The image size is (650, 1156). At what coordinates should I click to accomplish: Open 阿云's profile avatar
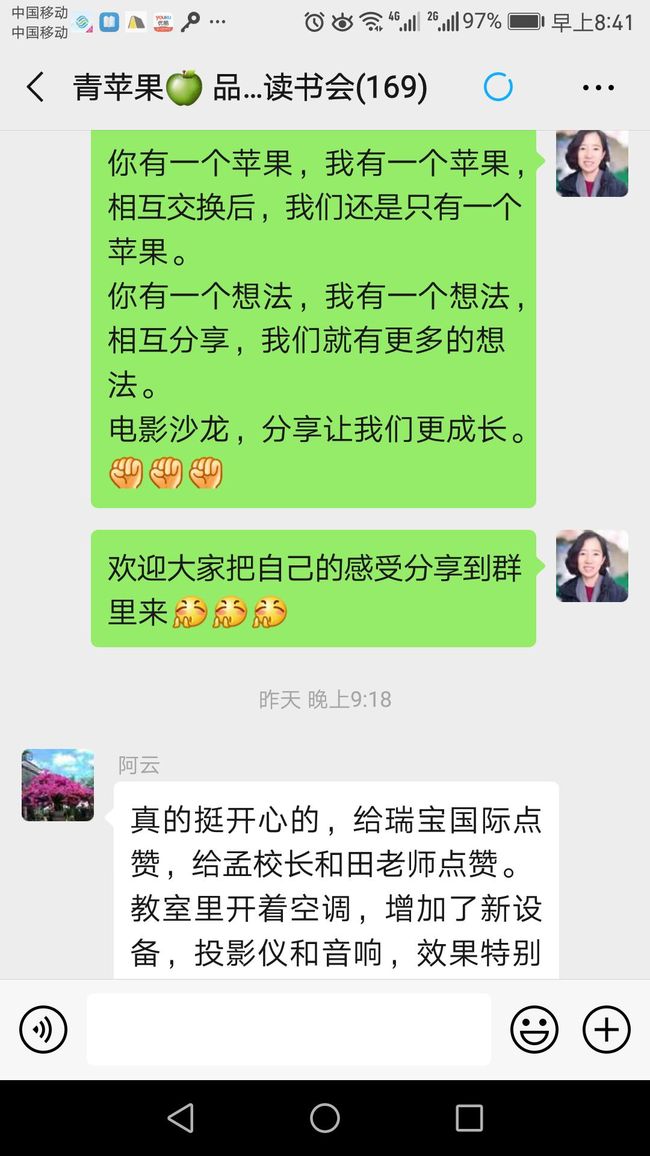click(57, 785)
